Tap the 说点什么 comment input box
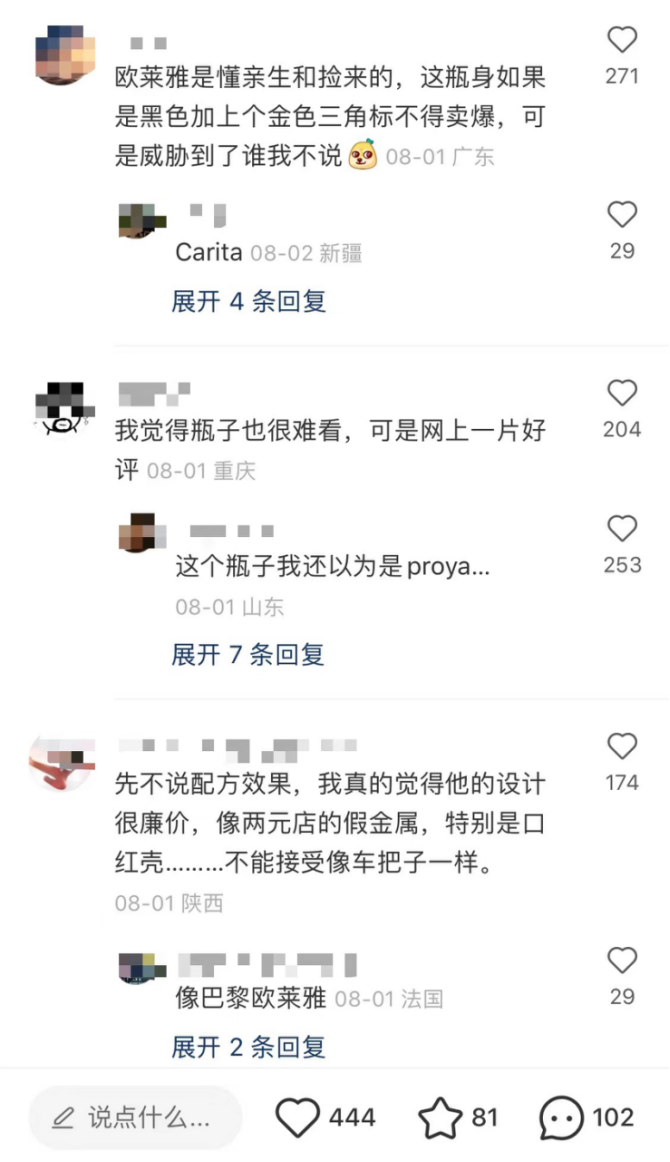This screenshot has height=1162, width=670. (x=135, y=1117)
